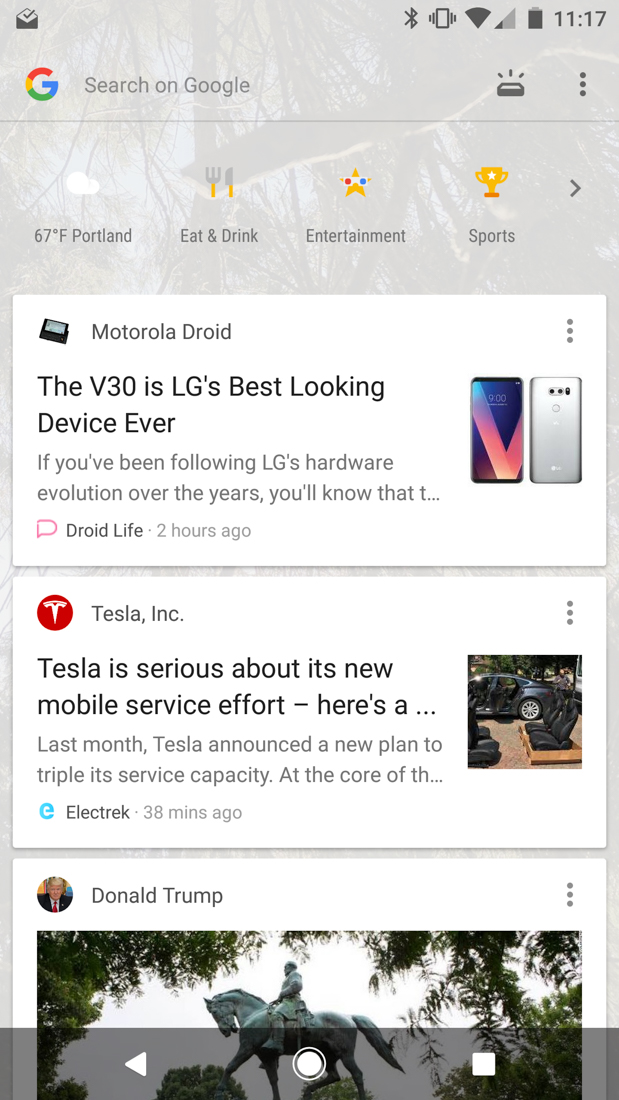
Task: Open card options for Donald Trump story
Action: pos(570,895)
